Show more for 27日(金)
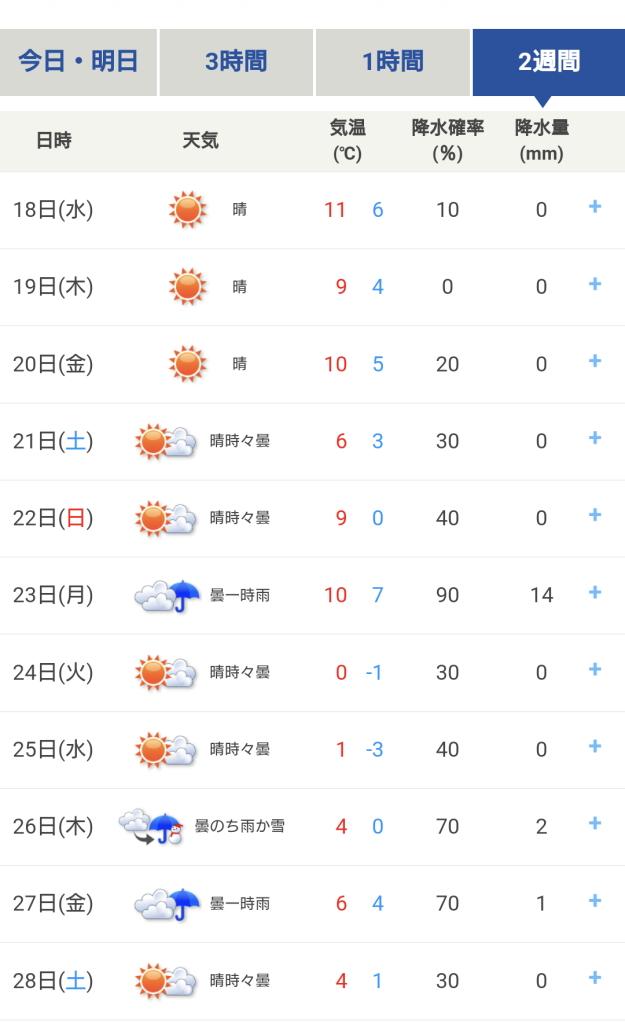The image size is (625, 1024). coord(594,901)
